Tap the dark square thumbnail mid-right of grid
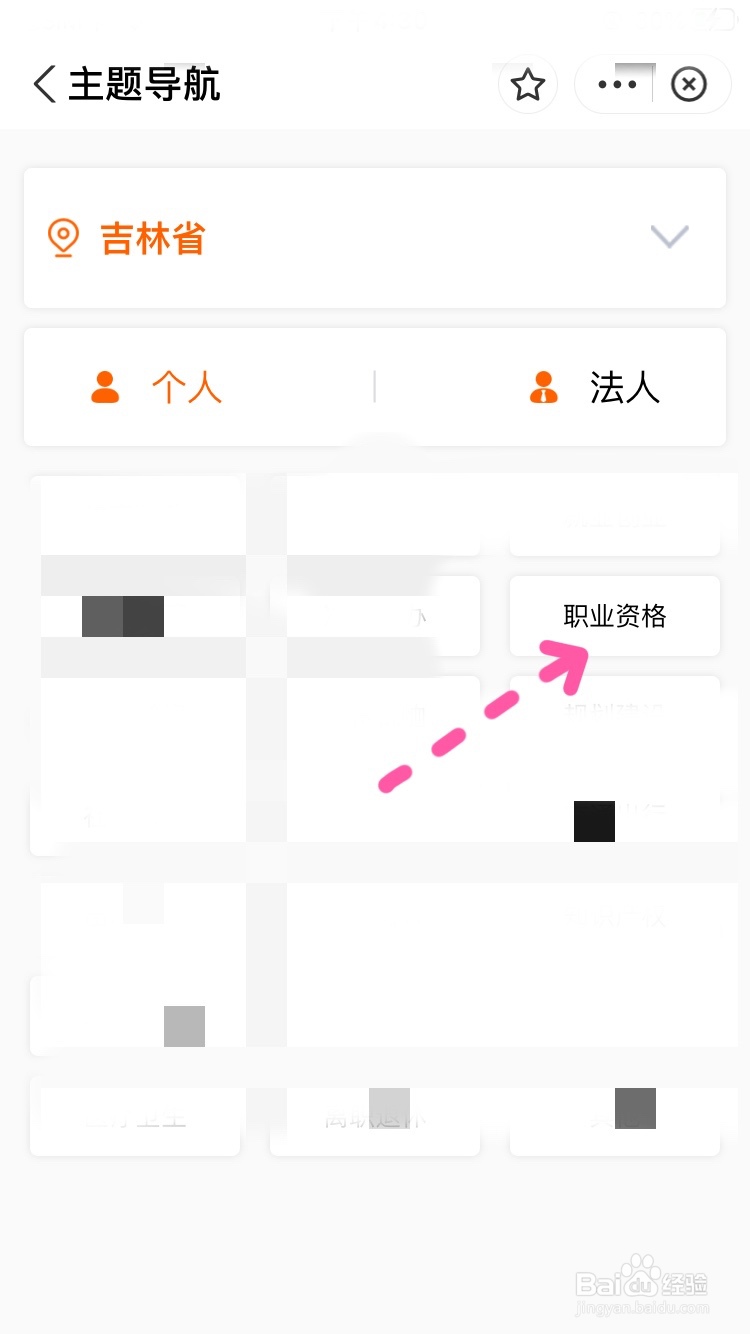Viewport: 750px width, 1334px height. pyautogui.click(x=594, y=821)
